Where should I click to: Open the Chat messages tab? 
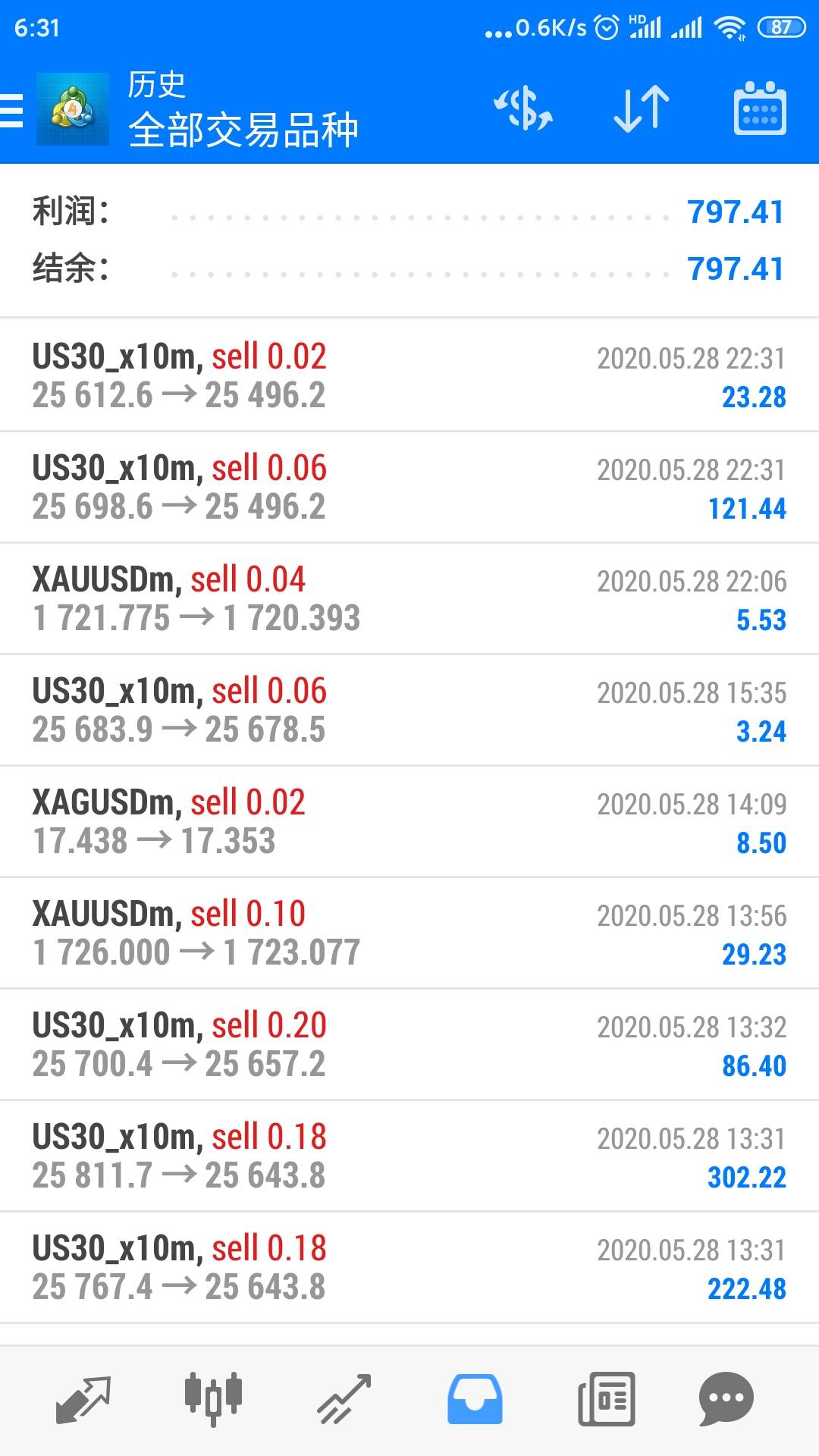726,1398
